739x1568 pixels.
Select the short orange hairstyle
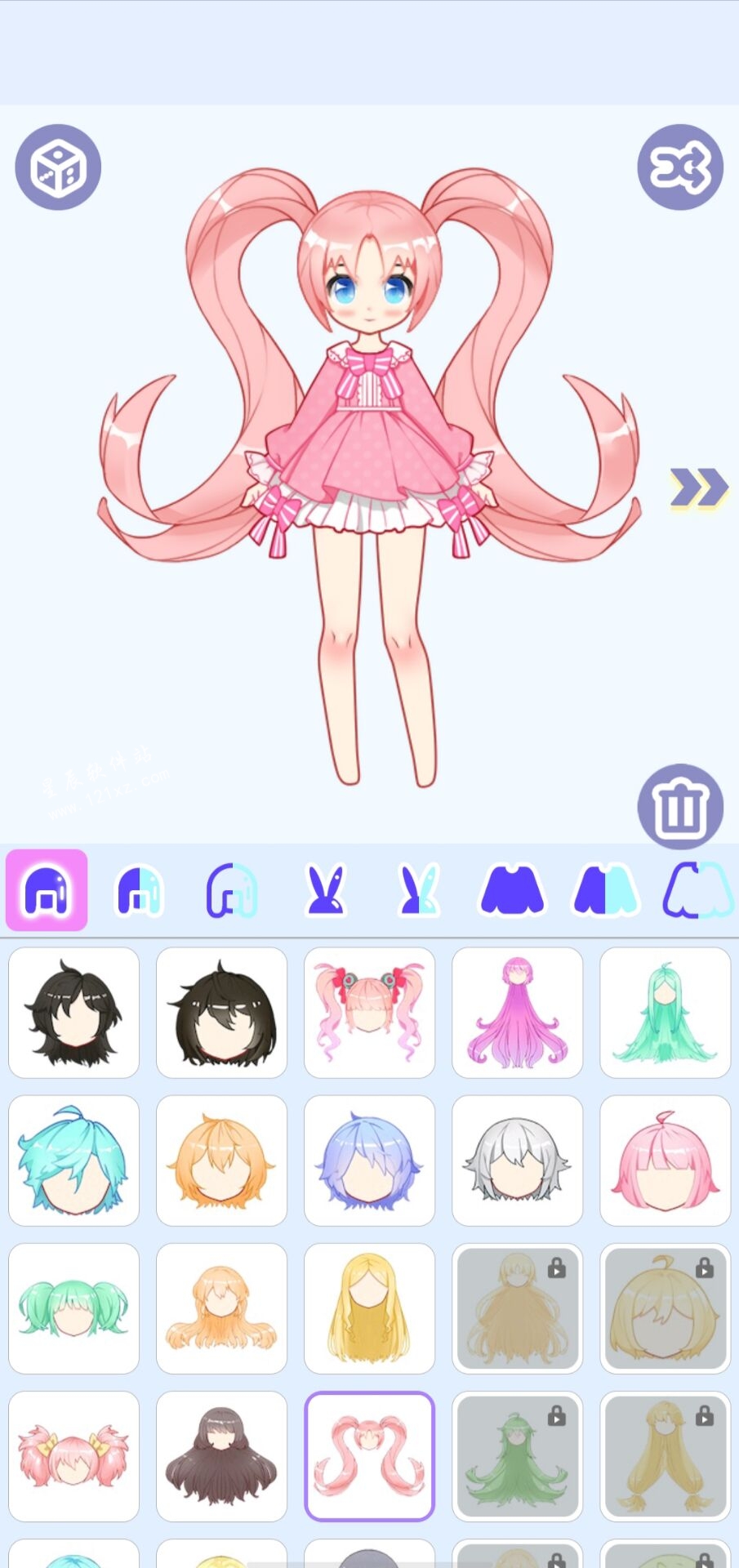click(221, 1160)
